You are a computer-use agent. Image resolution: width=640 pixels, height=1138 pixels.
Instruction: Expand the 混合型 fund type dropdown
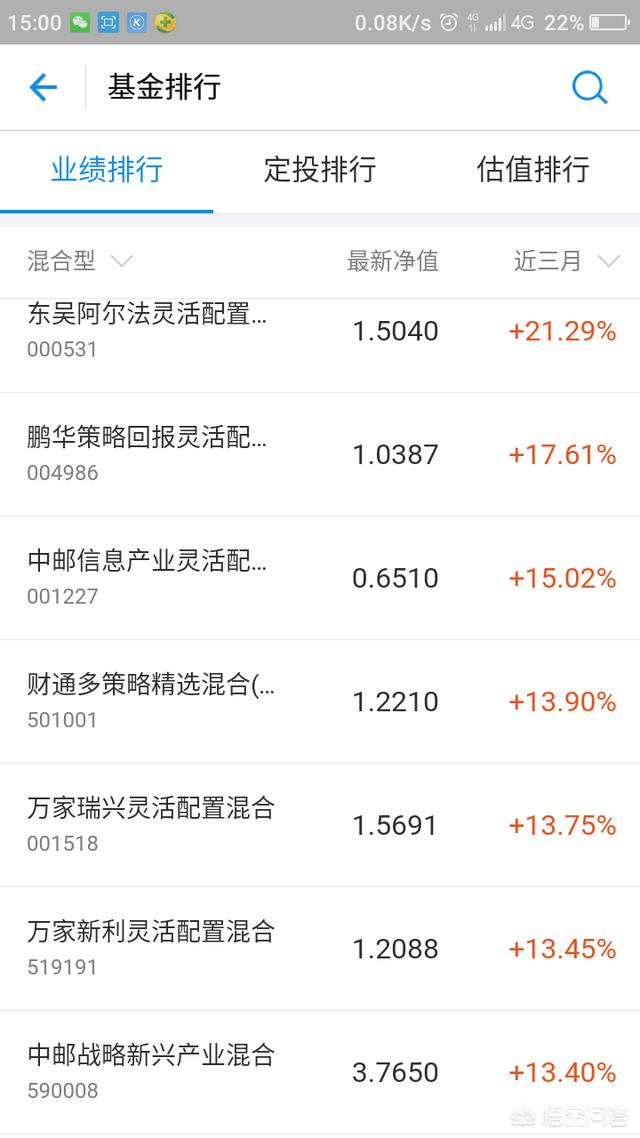pos(80,261)
